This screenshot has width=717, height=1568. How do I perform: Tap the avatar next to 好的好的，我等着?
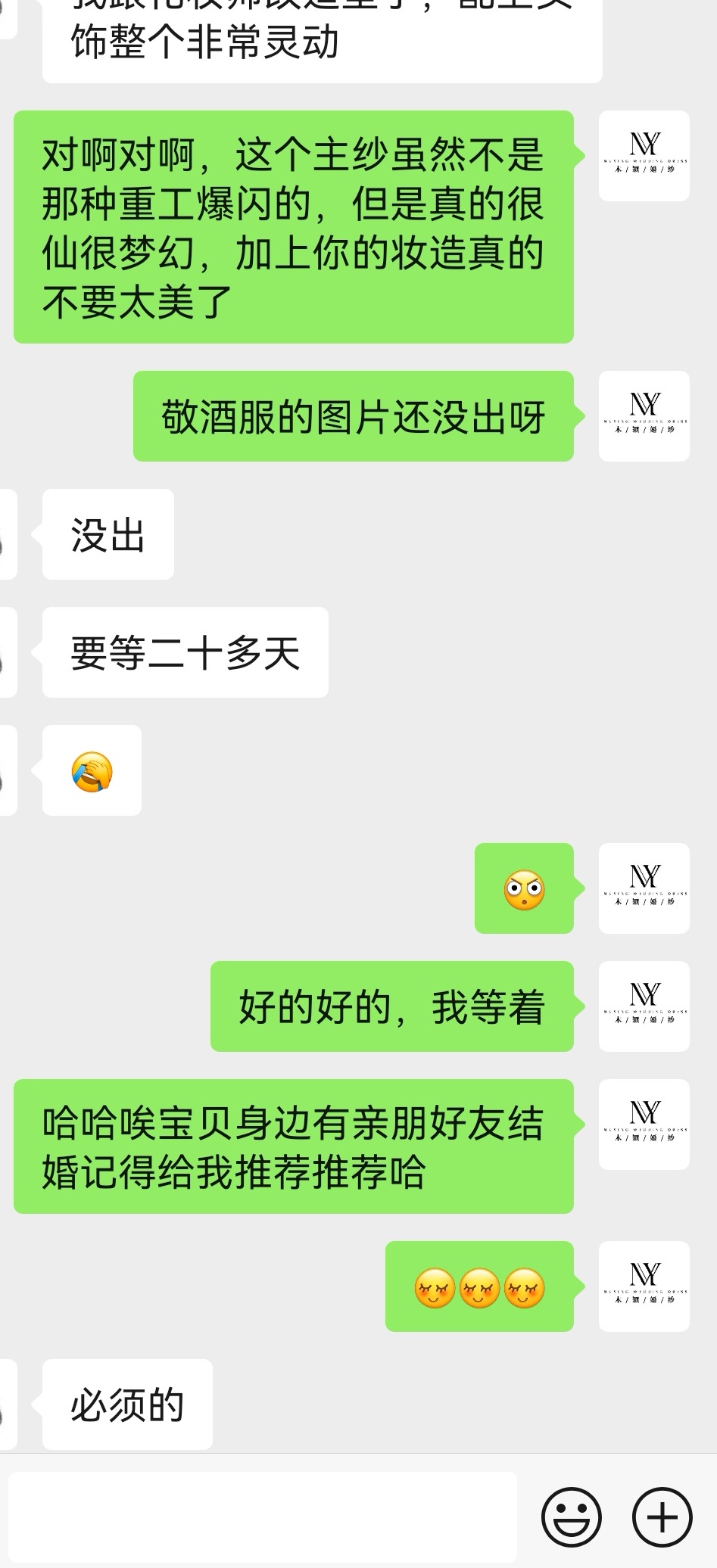(x=644, y=1006)
